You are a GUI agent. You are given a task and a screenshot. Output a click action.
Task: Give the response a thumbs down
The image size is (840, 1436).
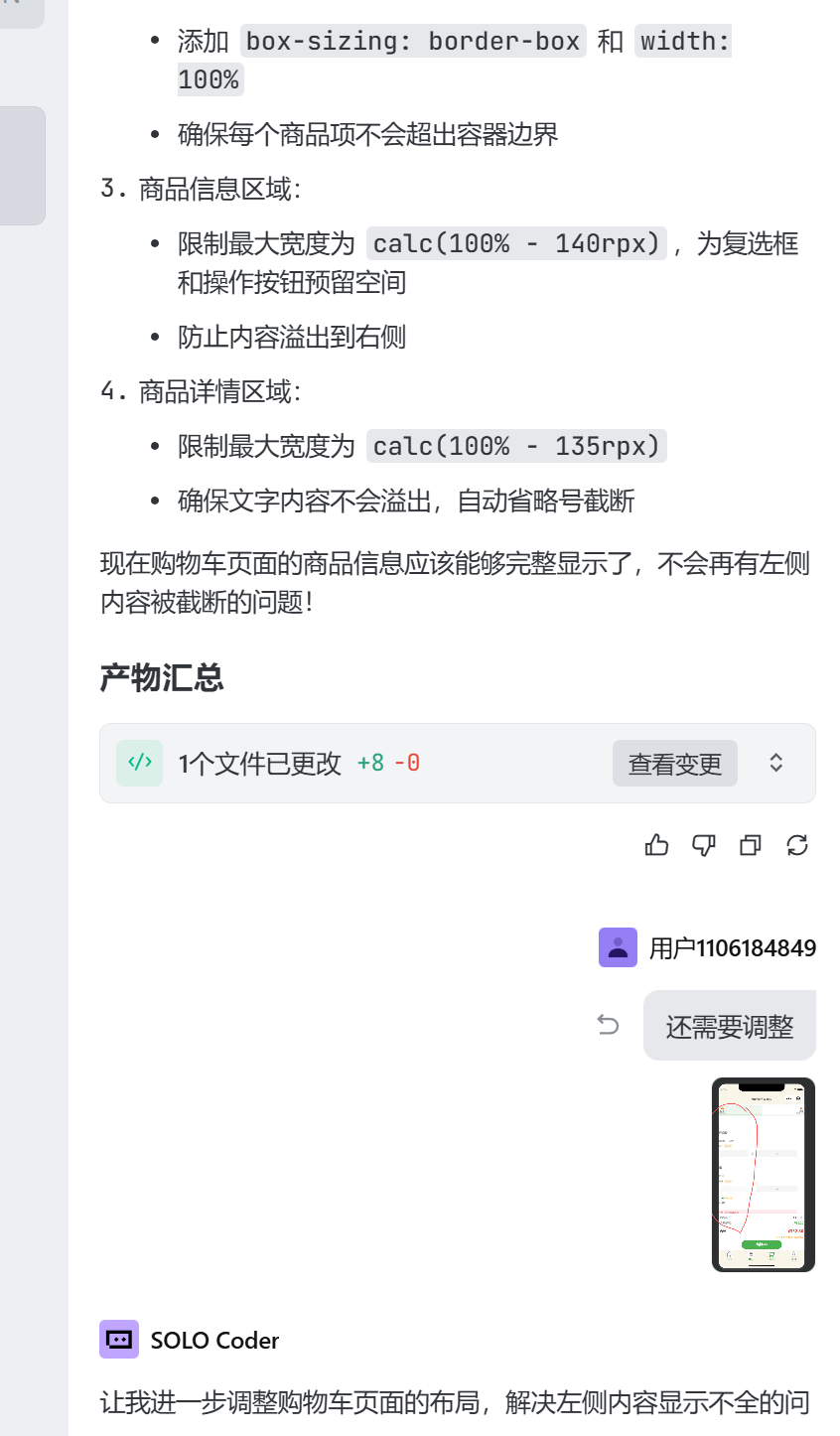tap(703, 845)
